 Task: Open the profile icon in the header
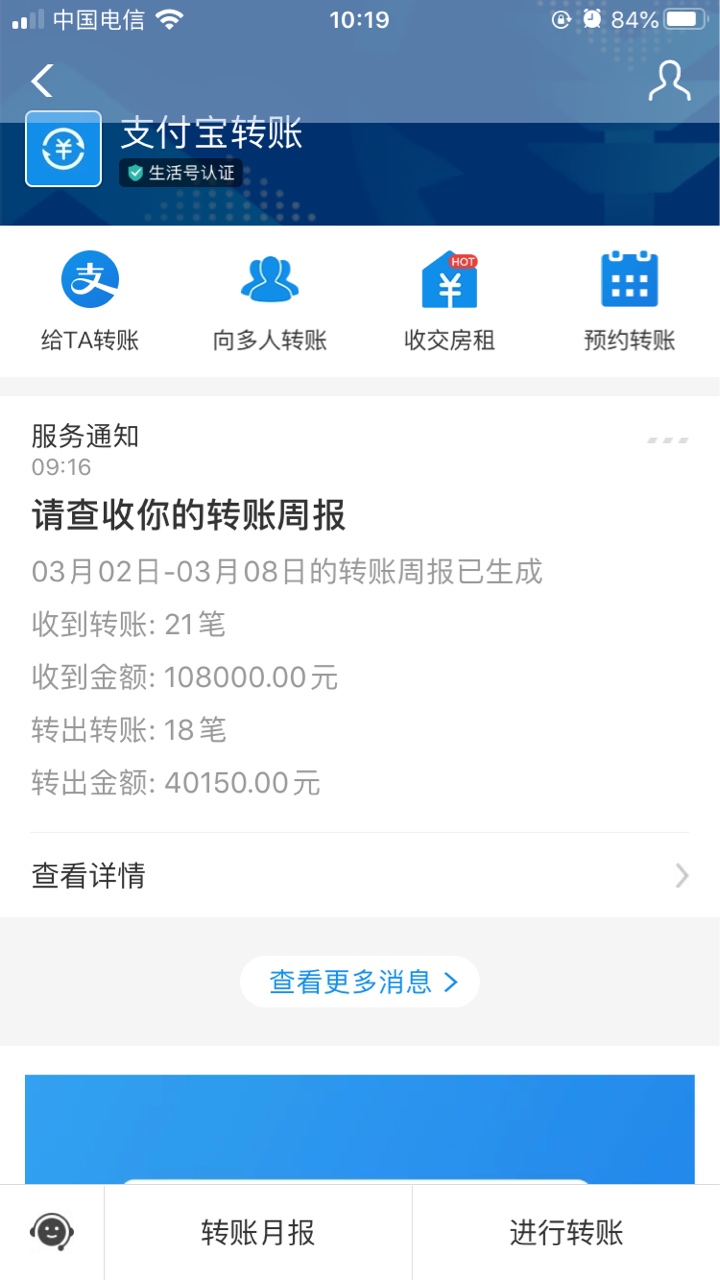point(669,81)
